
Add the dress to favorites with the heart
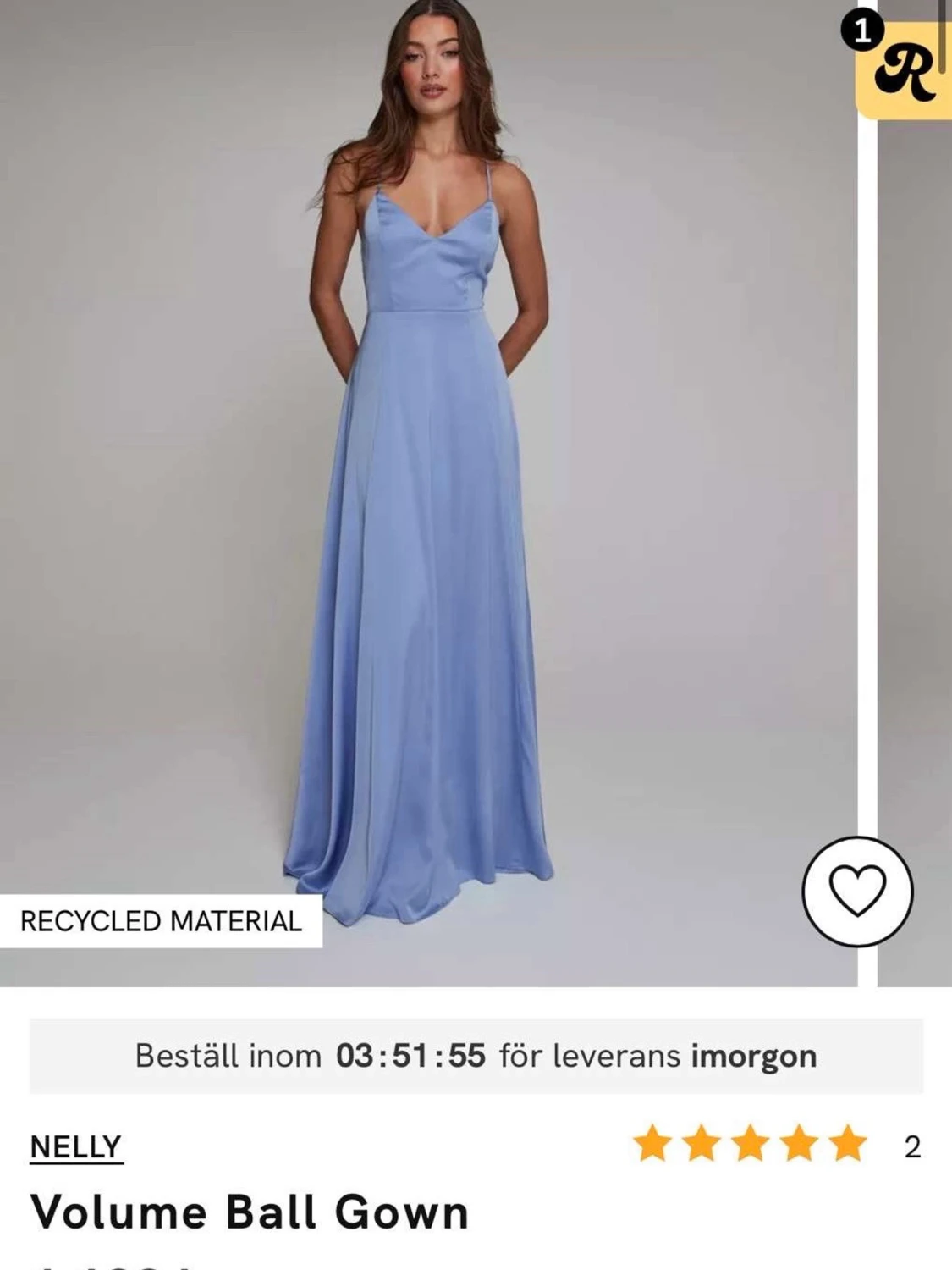[857, 891]
